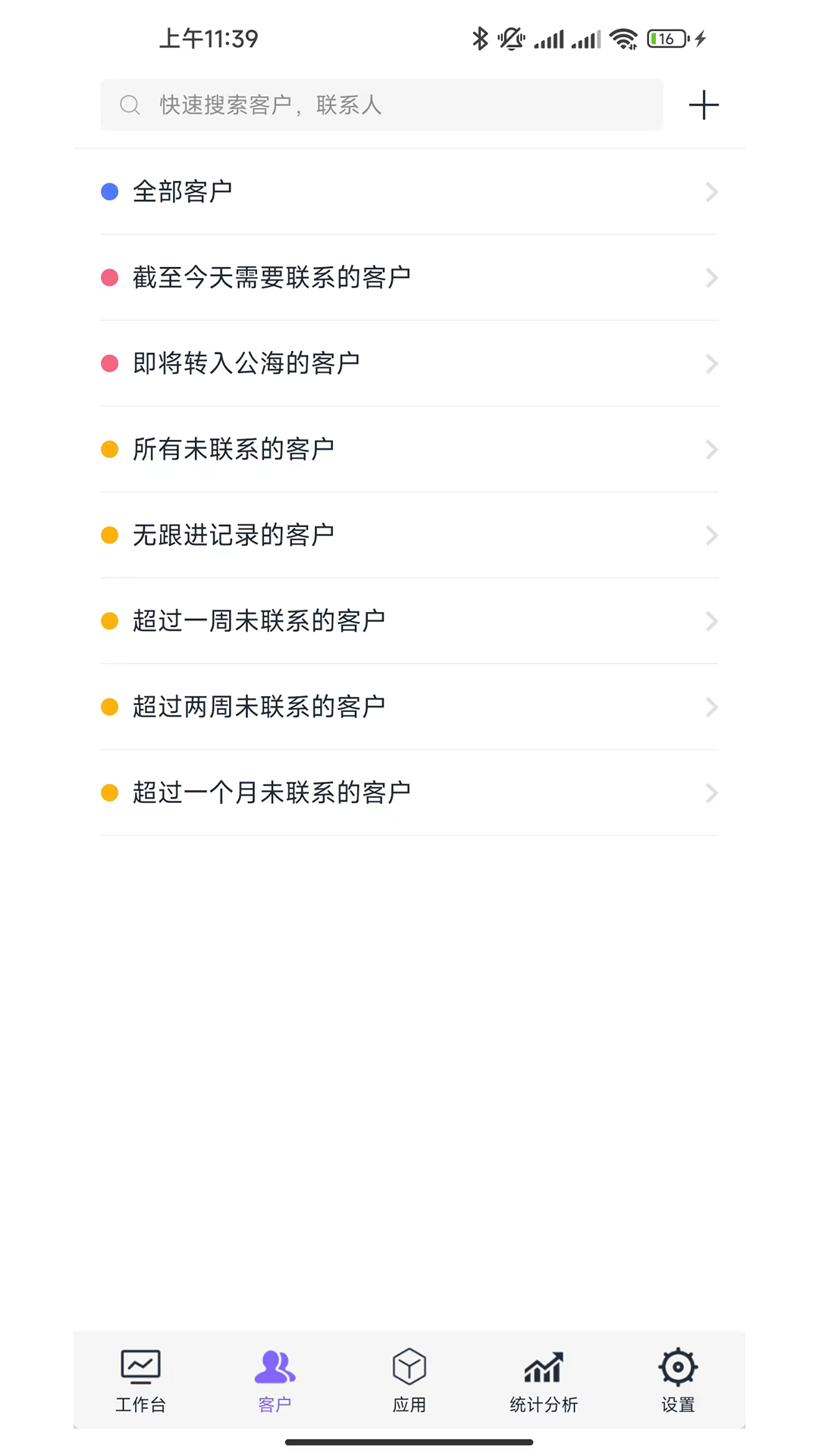Open the chevron beside 截至今天需要联系的客户
This screenshot has width=819, height=1456.
tap(711, 278)
